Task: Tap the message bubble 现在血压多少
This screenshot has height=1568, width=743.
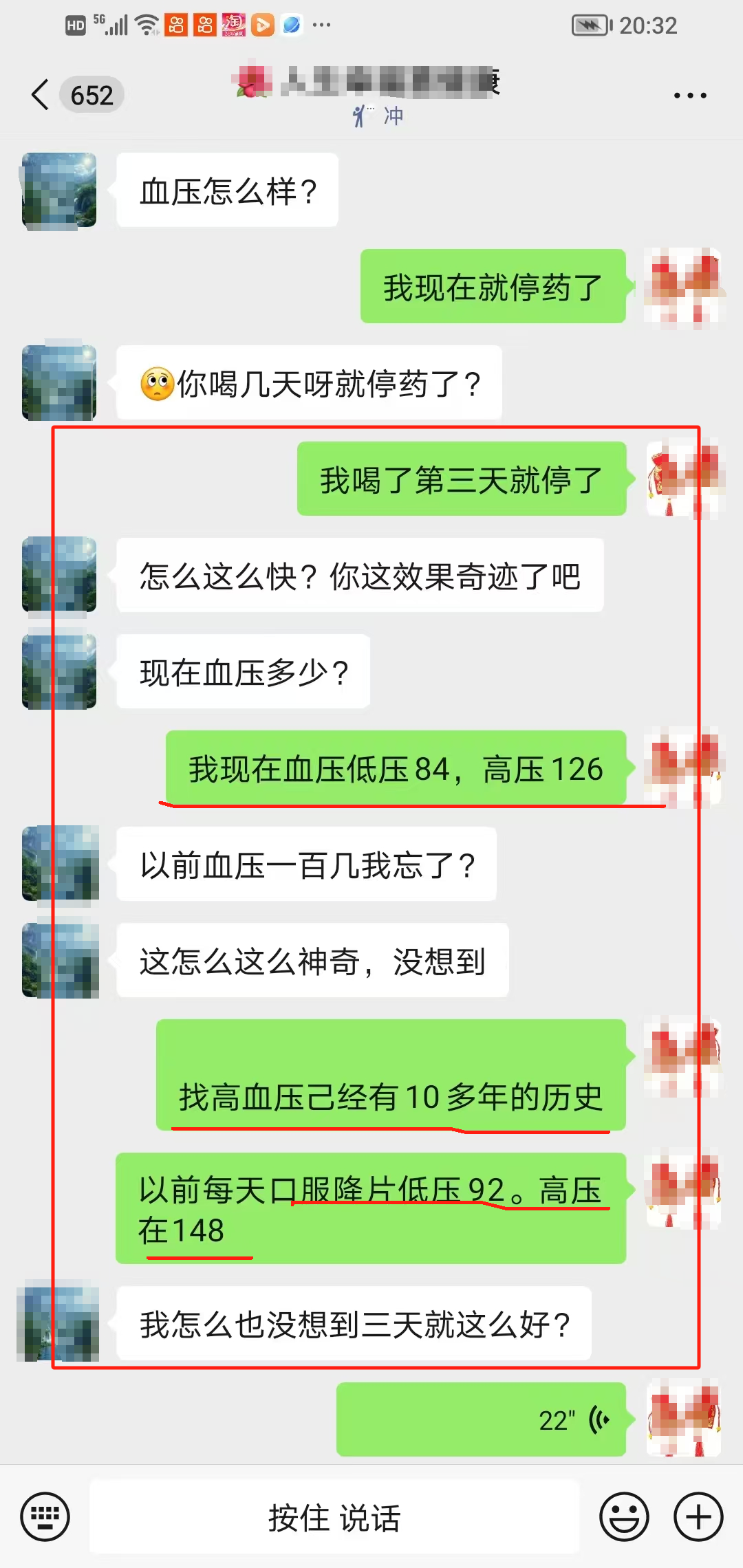Action: [x=244, y=673]
